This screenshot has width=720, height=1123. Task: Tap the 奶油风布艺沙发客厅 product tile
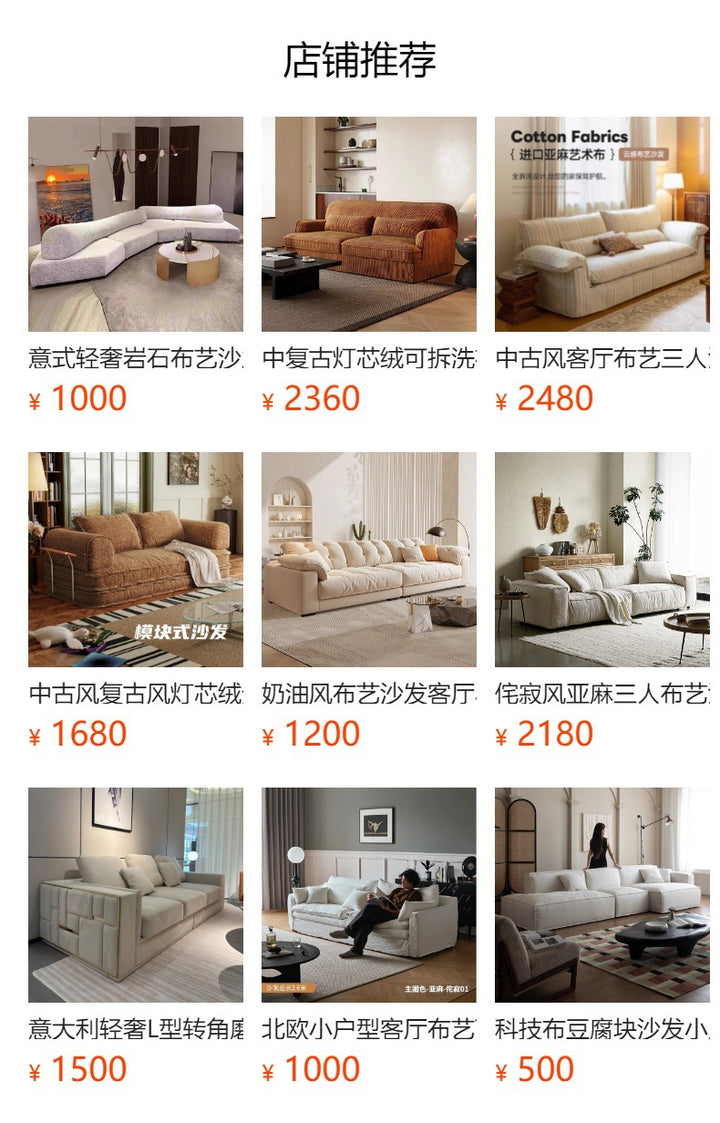click(369, 560)
